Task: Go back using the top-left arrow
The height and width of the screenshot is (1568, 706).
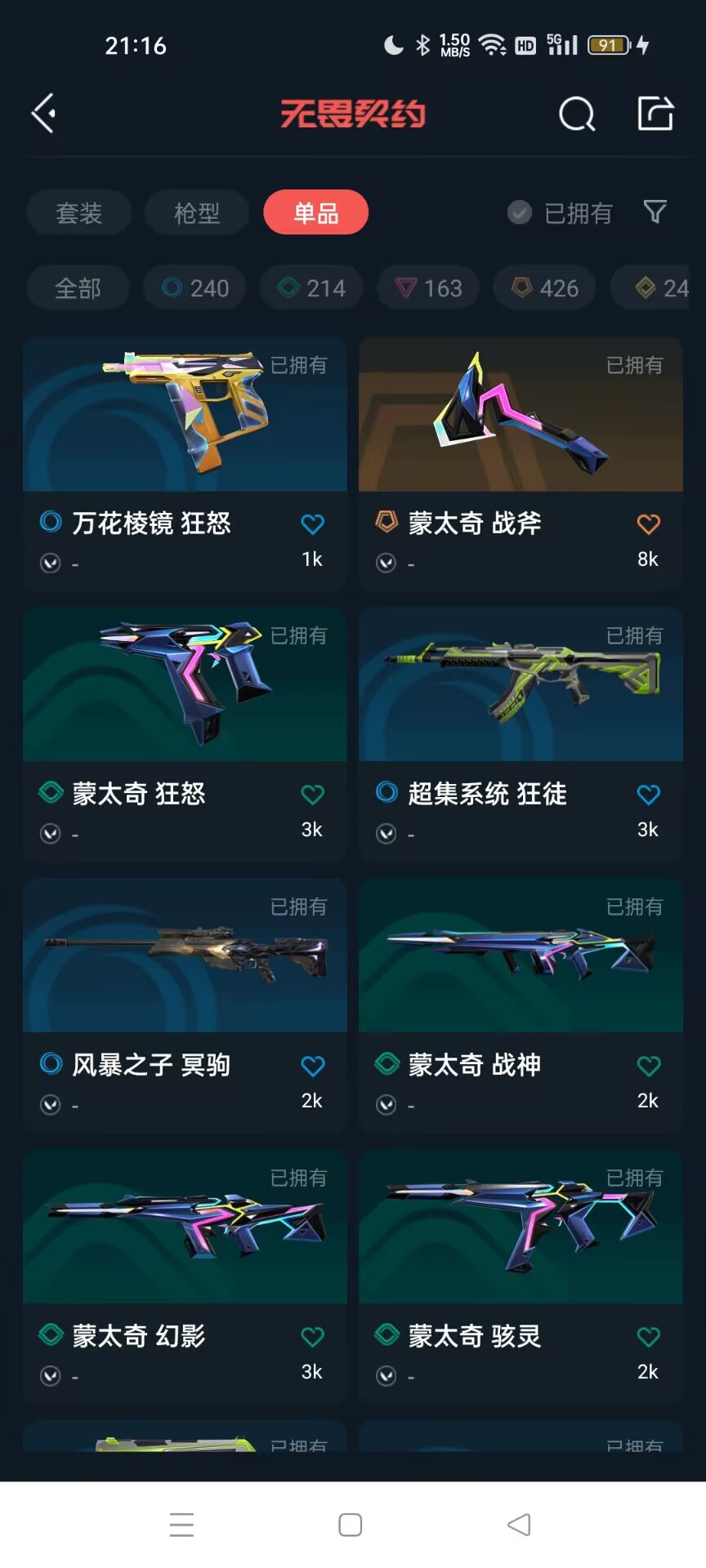Action: pos(44,113)
